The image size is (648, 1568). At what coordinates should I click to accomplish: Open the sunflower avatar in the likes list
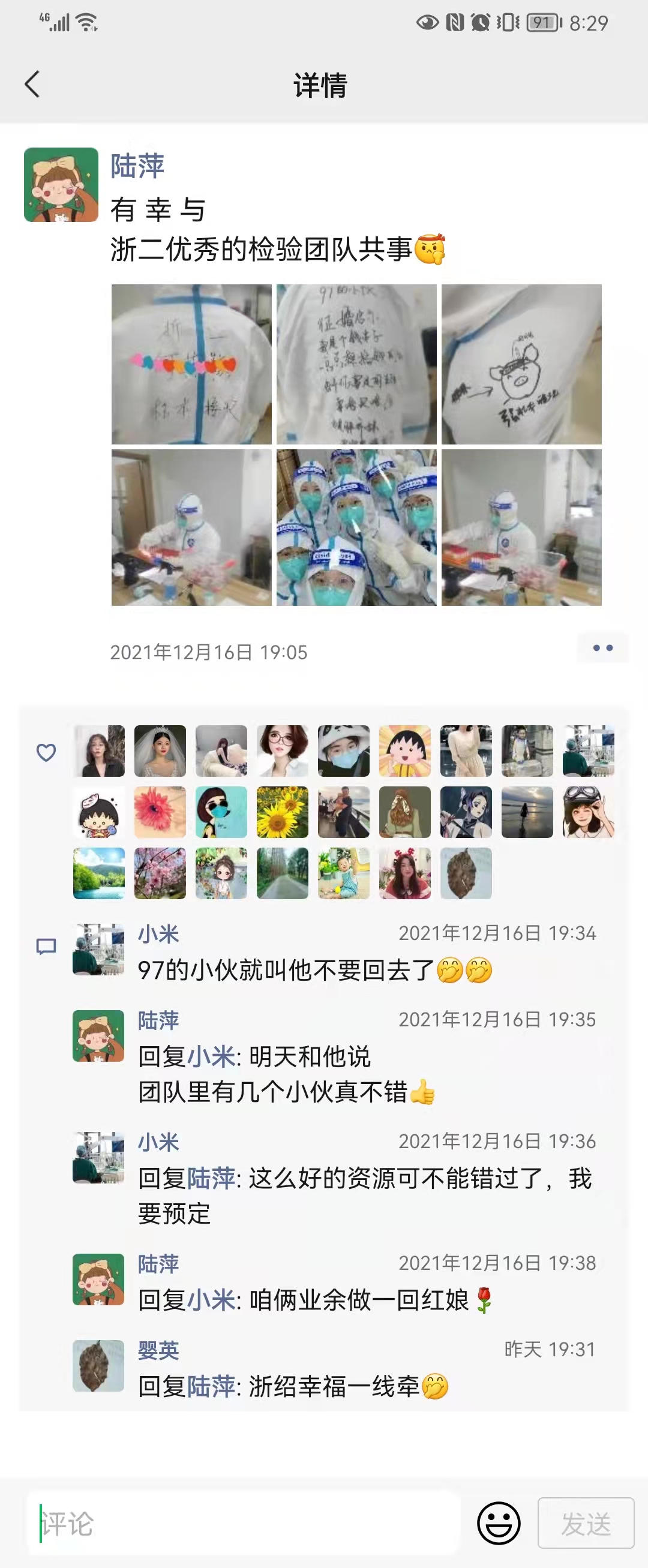tap(282, 812)
